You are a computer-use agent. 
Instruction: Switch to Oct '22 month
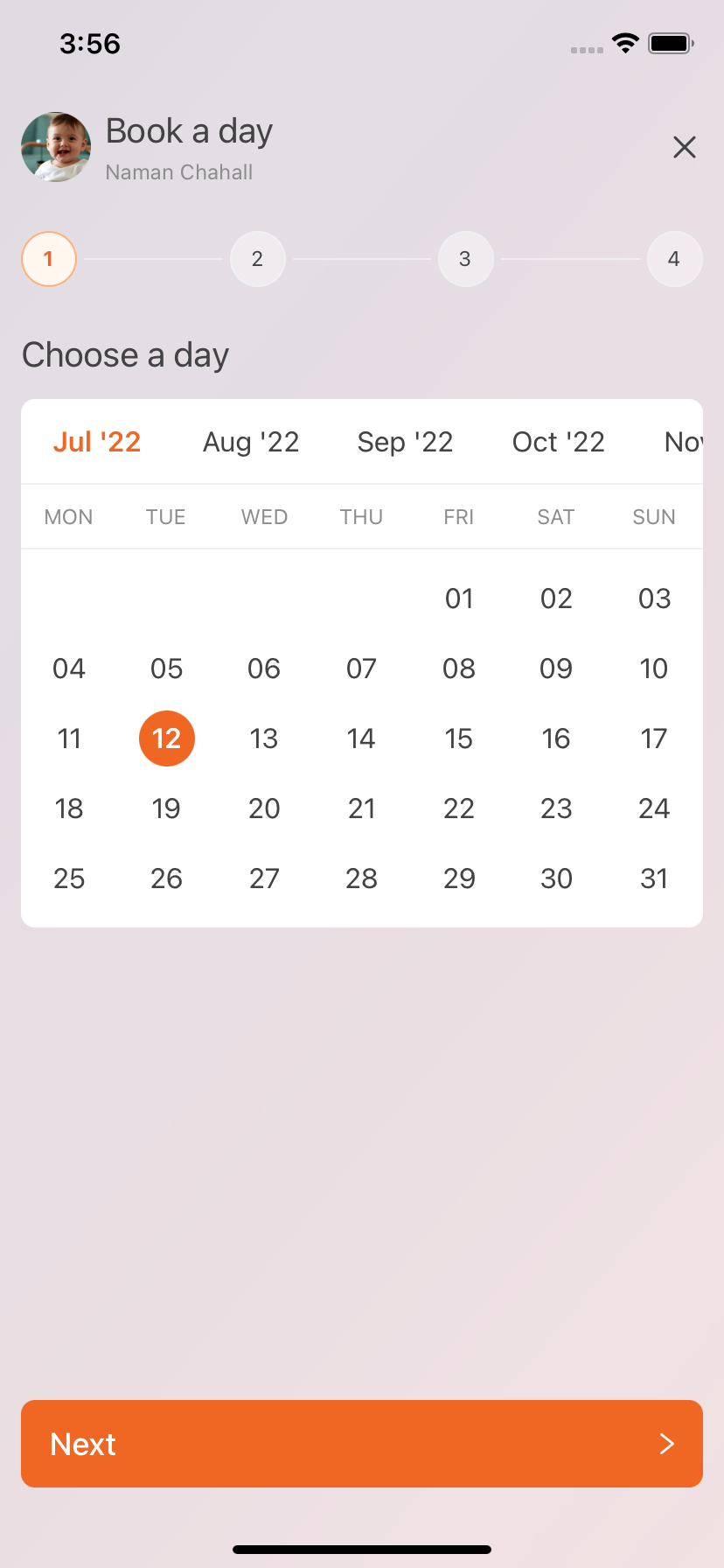[558, 442]
